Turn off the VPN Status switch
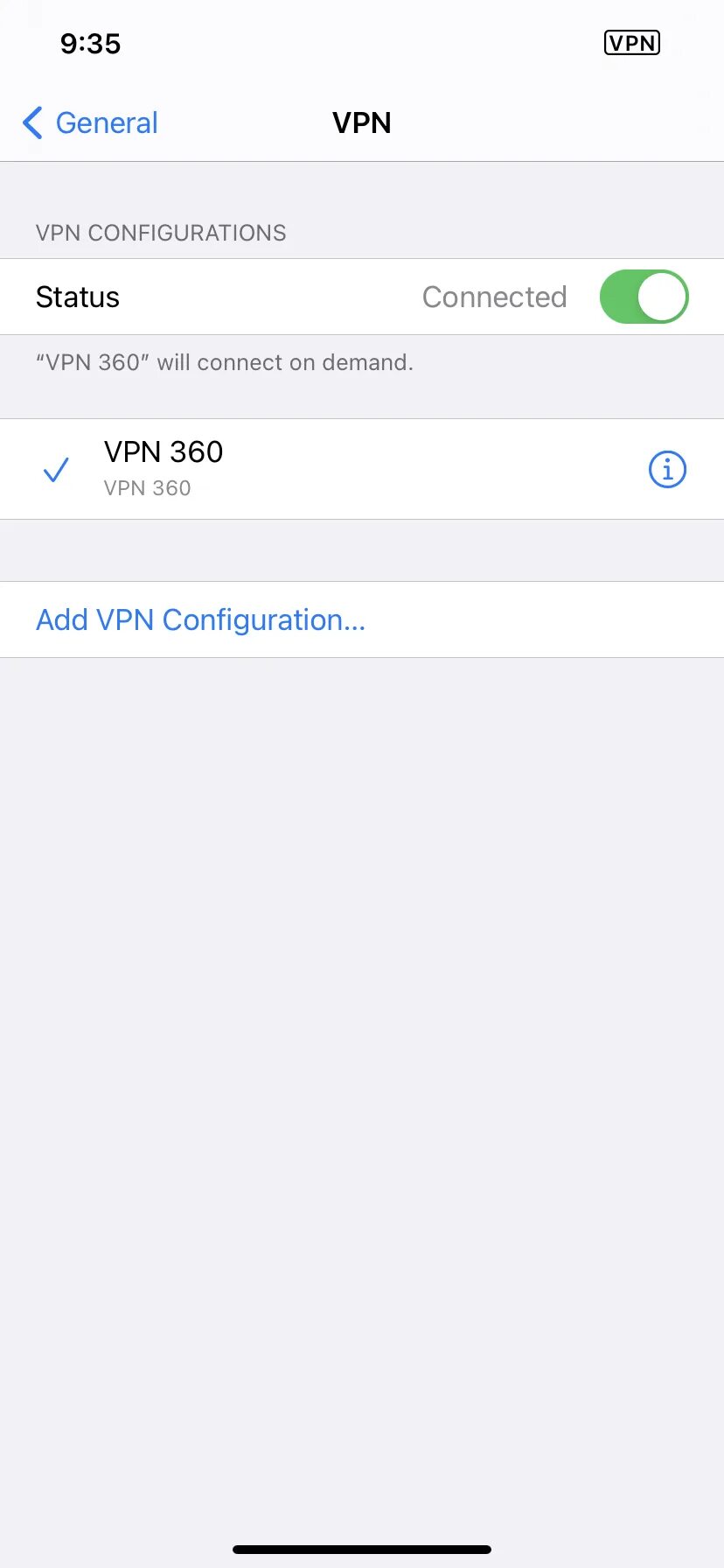This screenshot has width=724, height=1568. [644, 297]
